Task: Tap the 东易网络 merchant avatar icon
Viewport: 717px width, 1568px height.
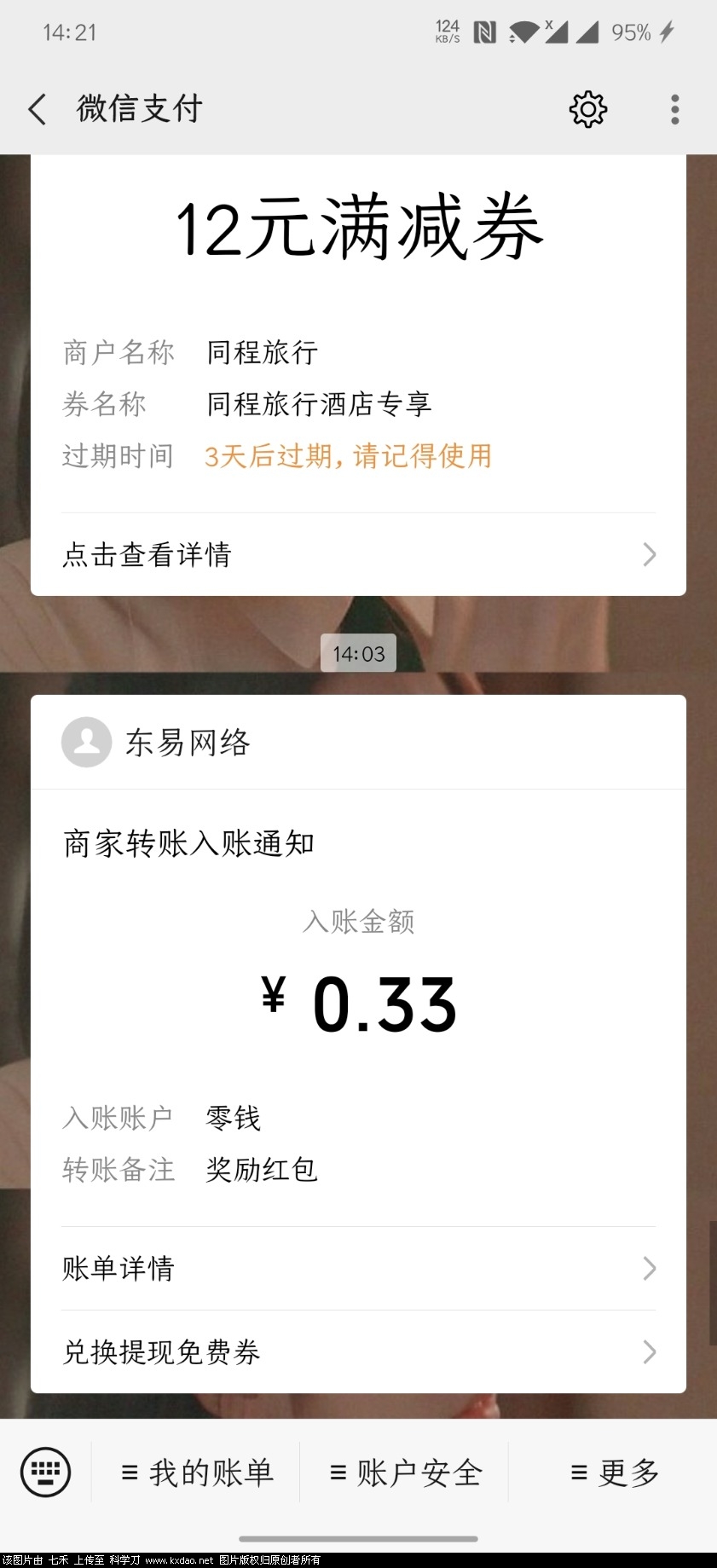Action: tap(86, 742)
